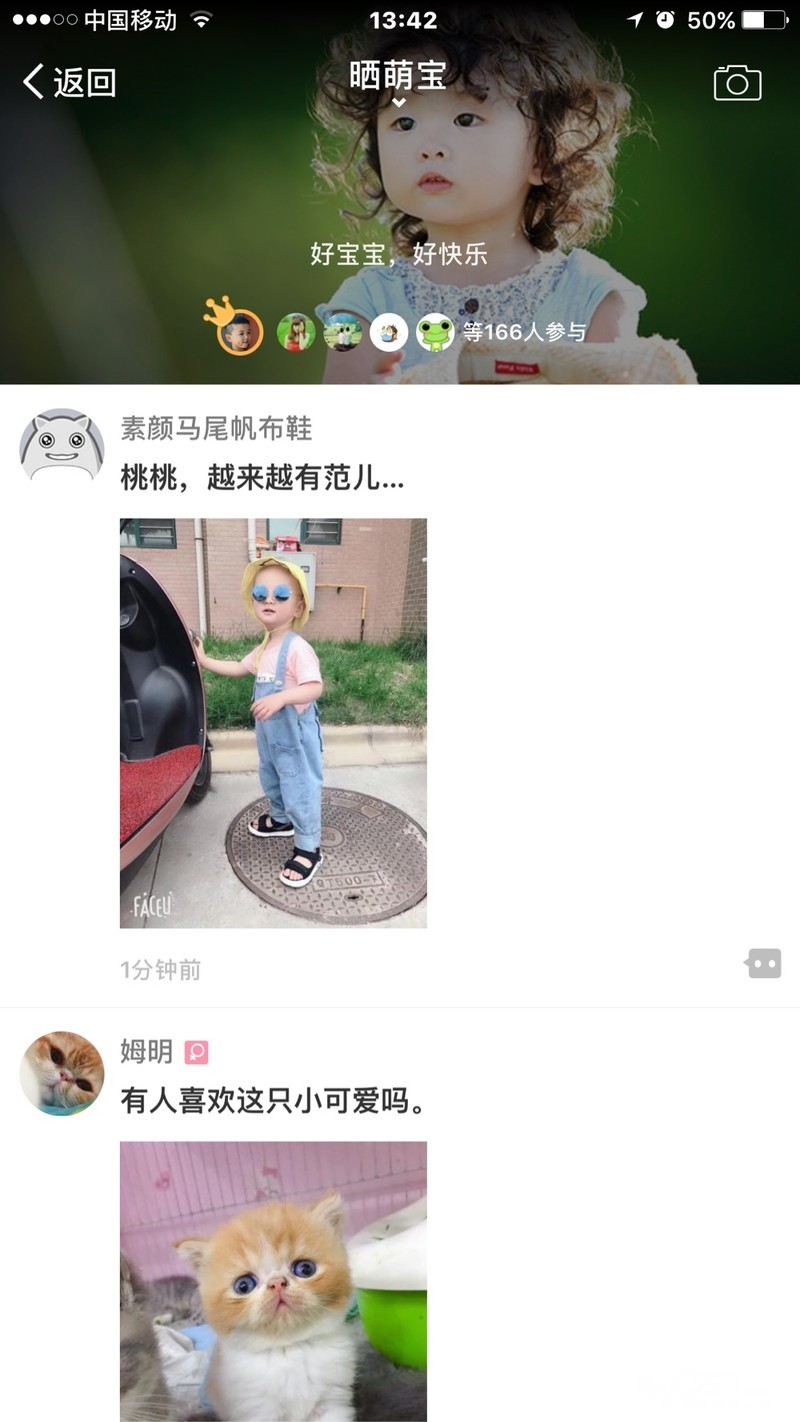
Task: Comment on 素颜马尾帆布鞋's post
Action: click(762, 964)
